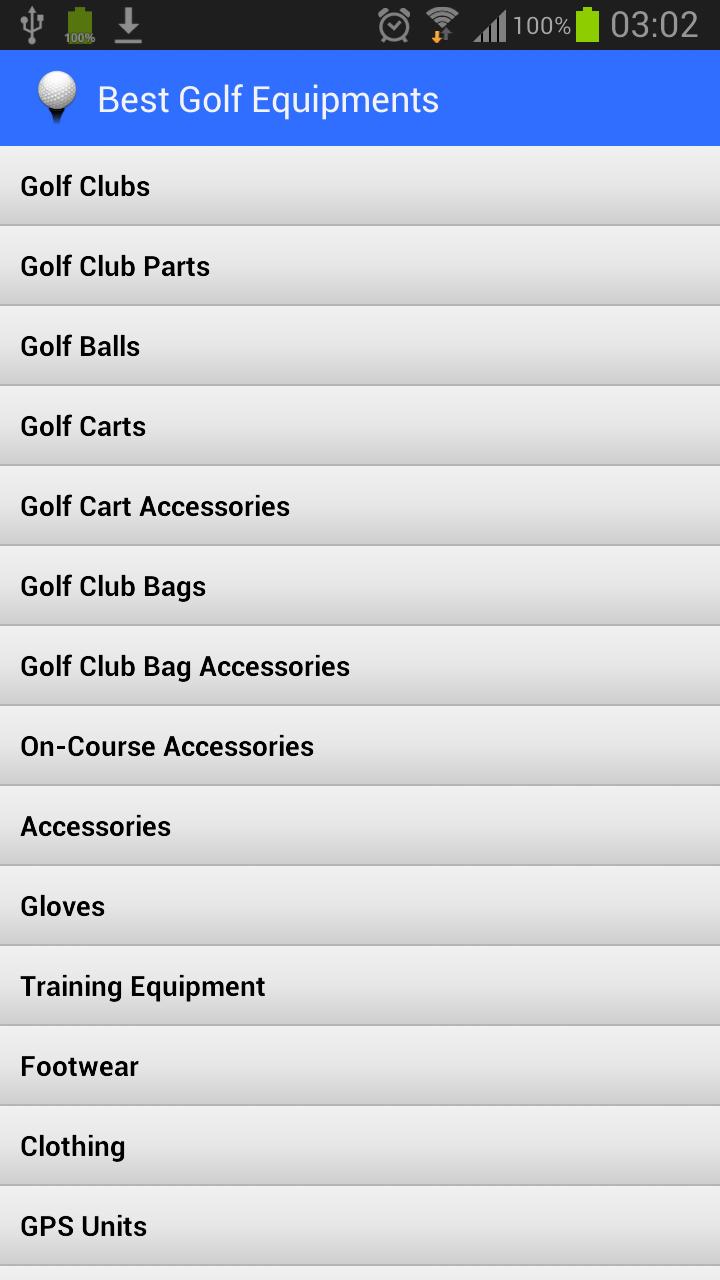
Task: Open the Golf Carts category
Action: [x=360, y=426]
